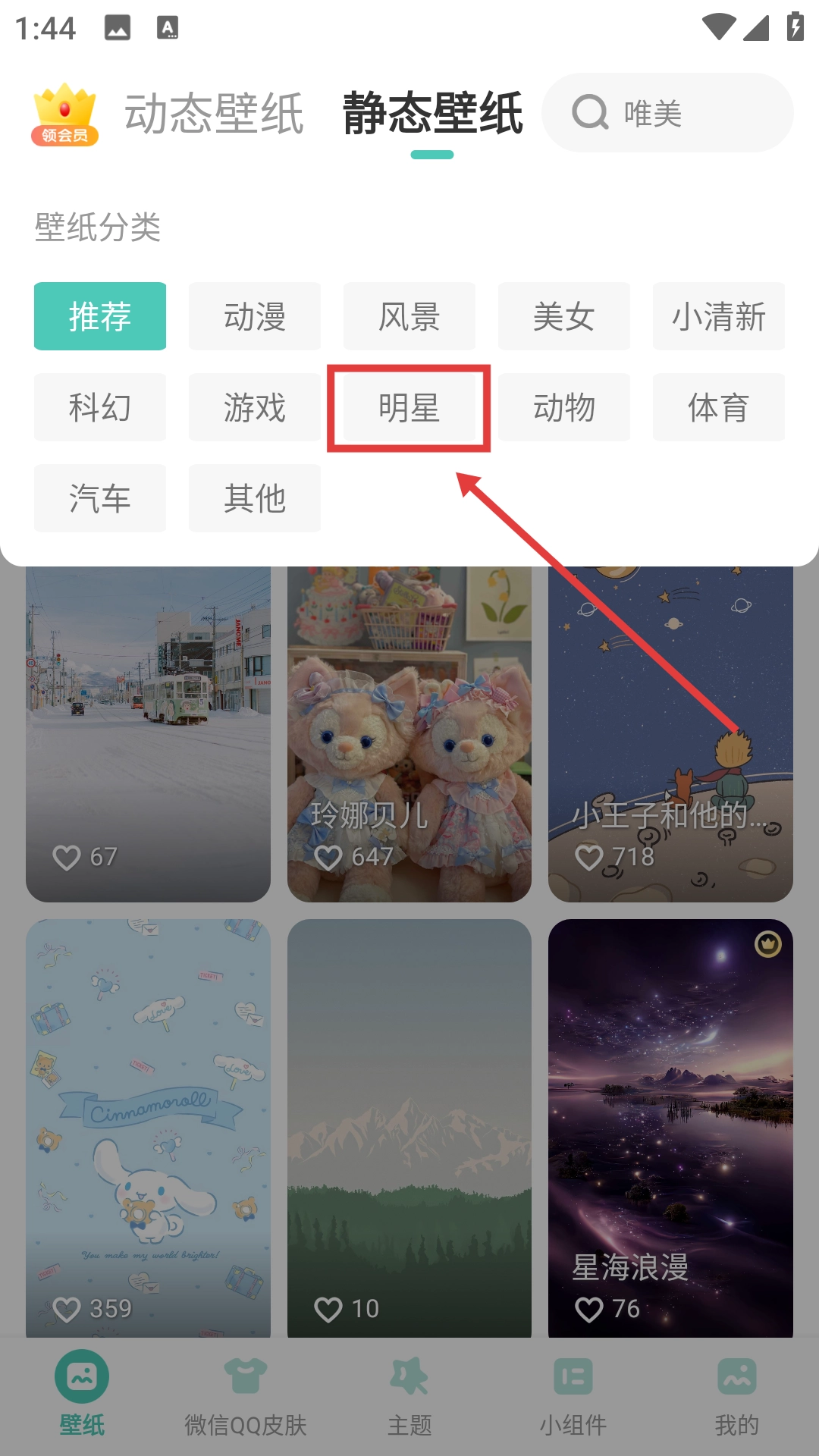The image size is (819, 1456).
Task: Open the 明星 wallpaper category
Action: coord(409,407)
